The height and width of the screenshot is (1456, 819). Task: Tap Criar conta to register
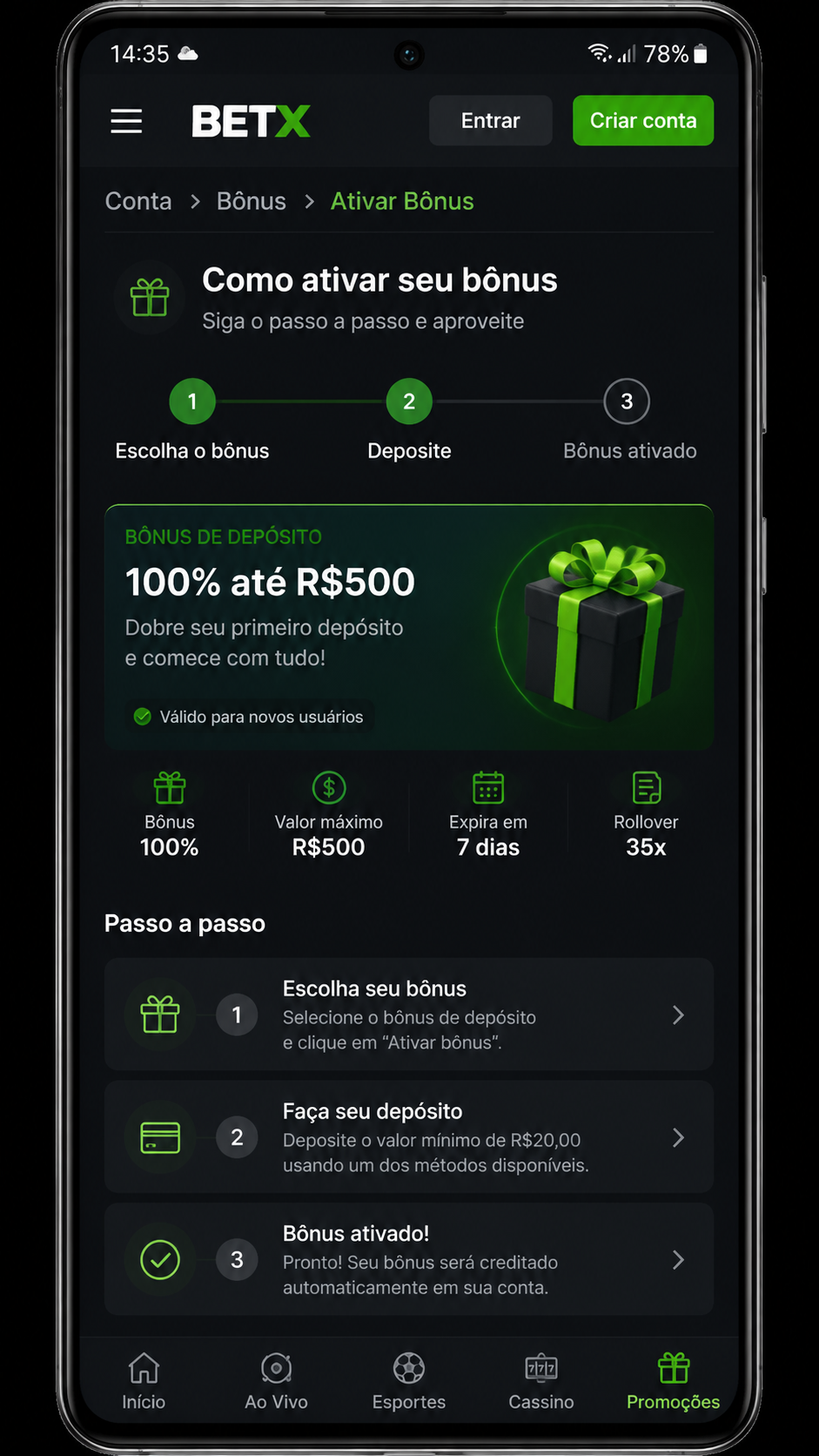coord(643,120)
